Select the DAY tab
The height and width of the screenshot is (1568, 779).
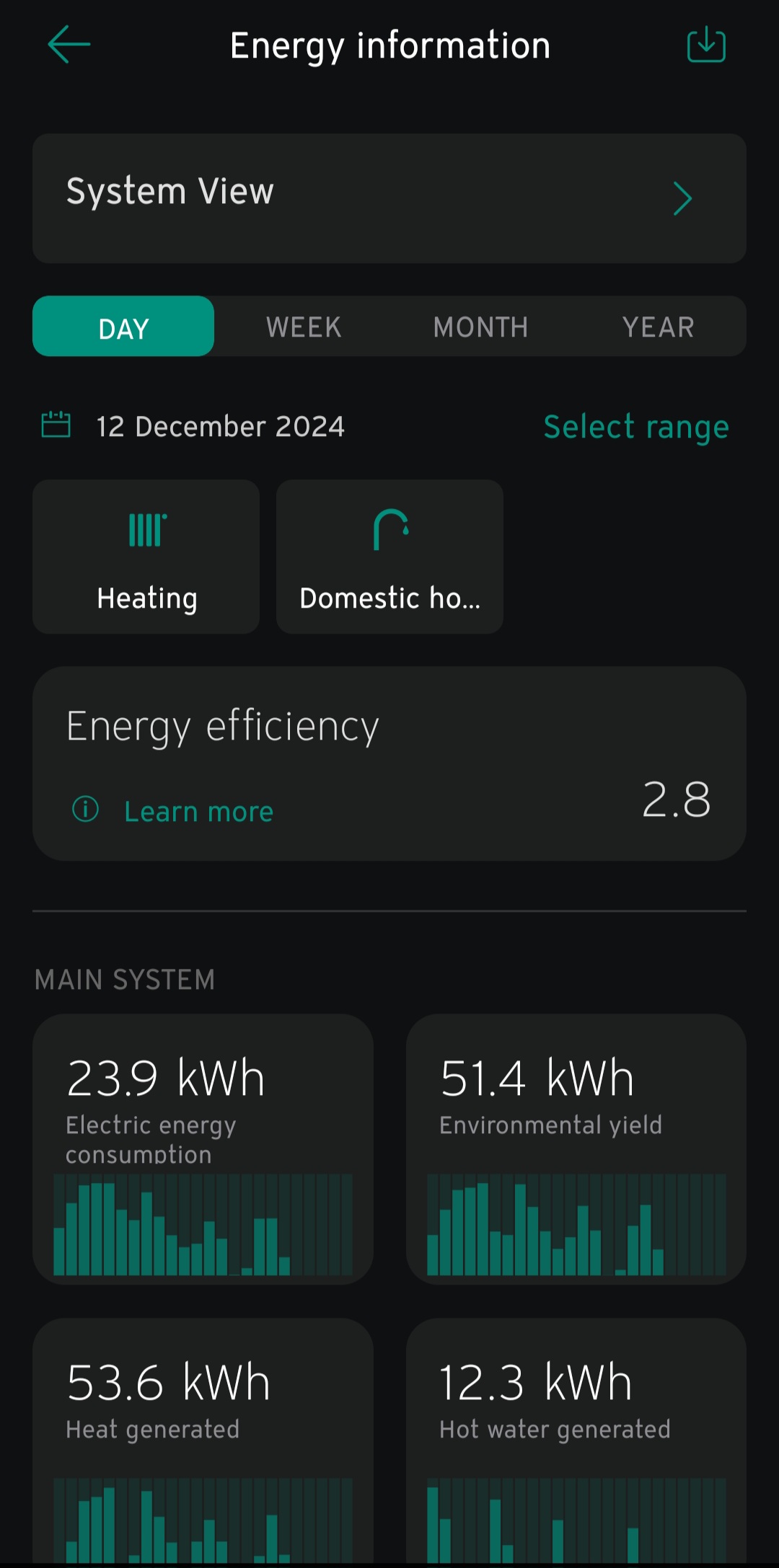click(x=123, y=327)
